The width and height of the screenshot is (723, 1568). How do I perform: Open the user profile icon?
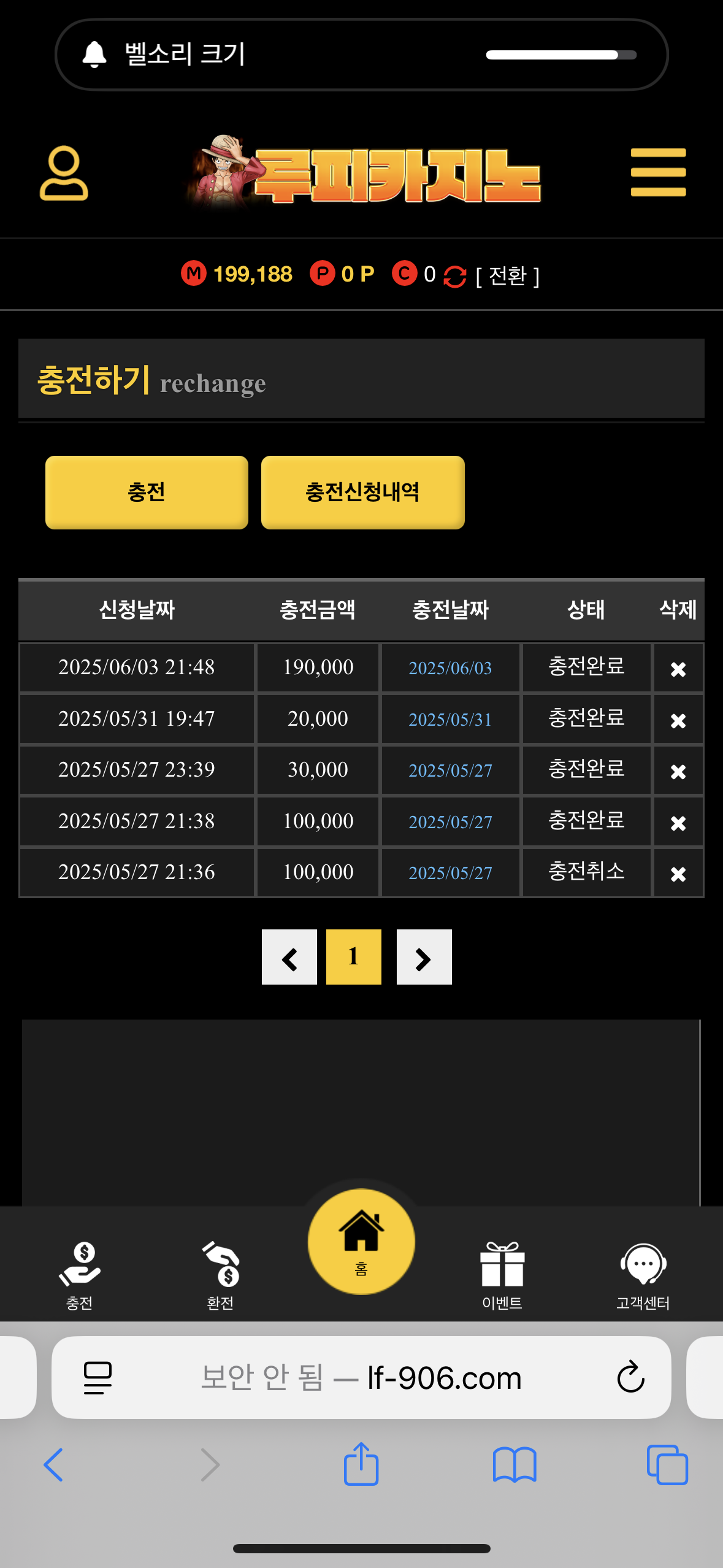64,173
